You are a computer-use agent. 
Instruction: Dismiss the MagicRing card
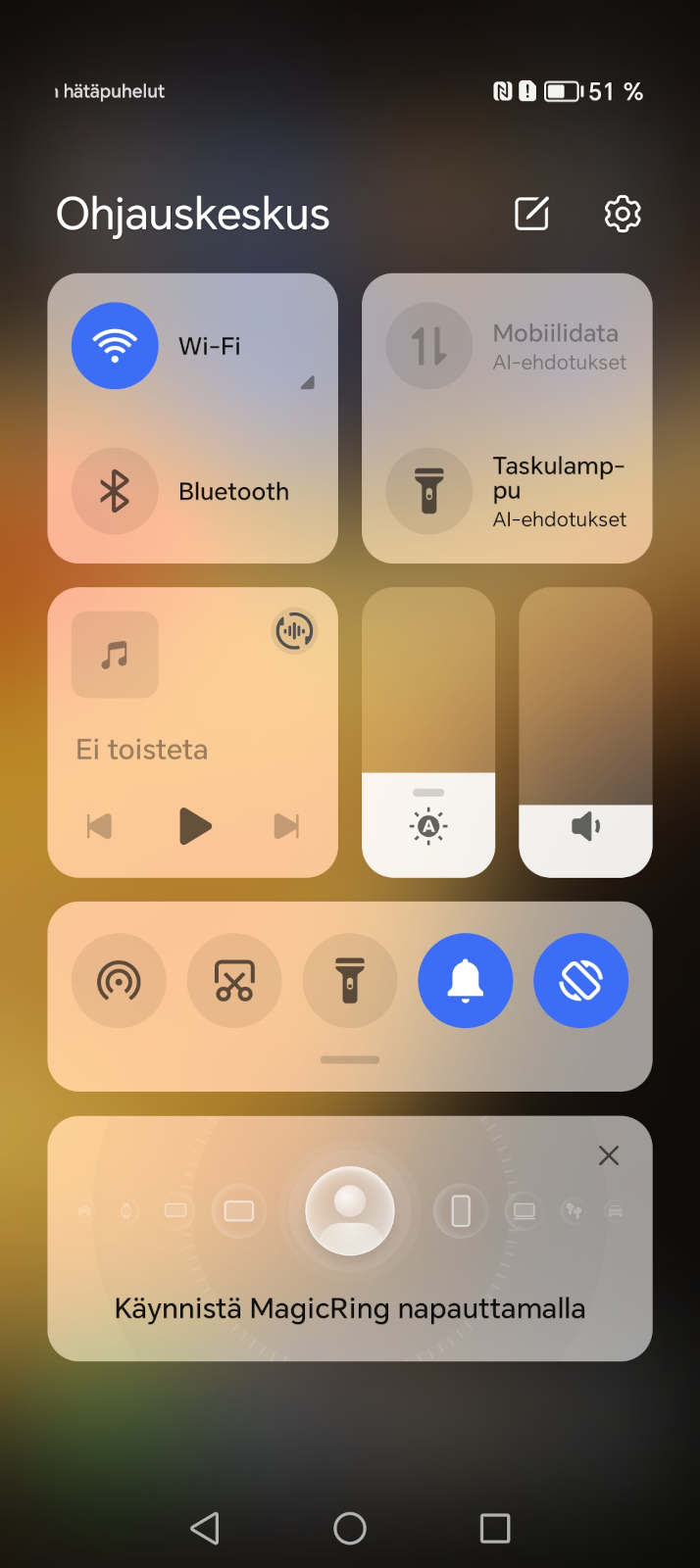tap(609, 1155)
